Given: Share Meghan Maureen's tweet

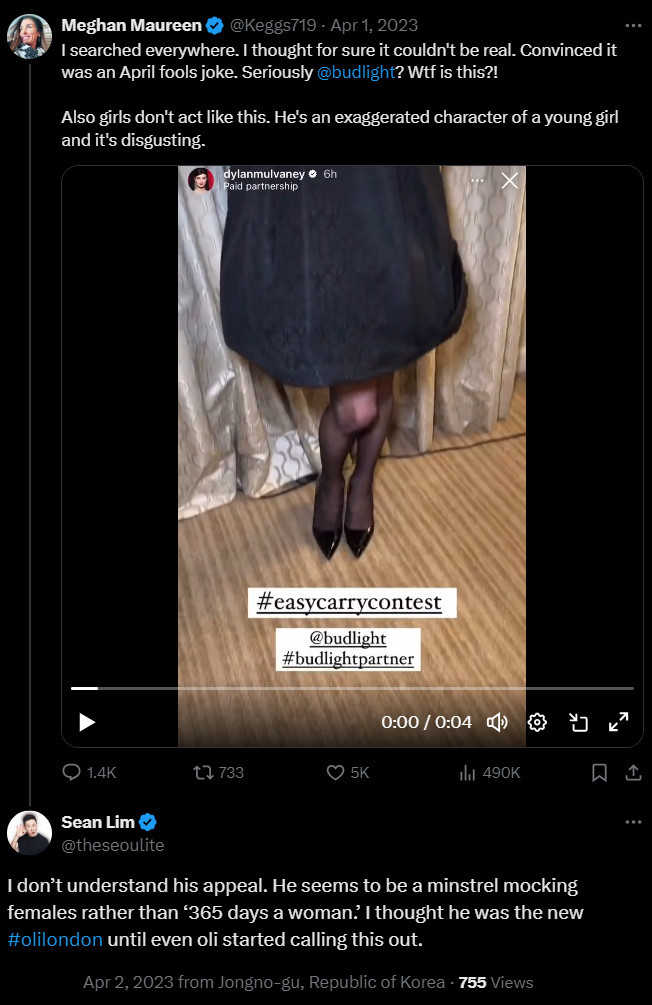Looking at the screenshot, I should coord(633,772).
